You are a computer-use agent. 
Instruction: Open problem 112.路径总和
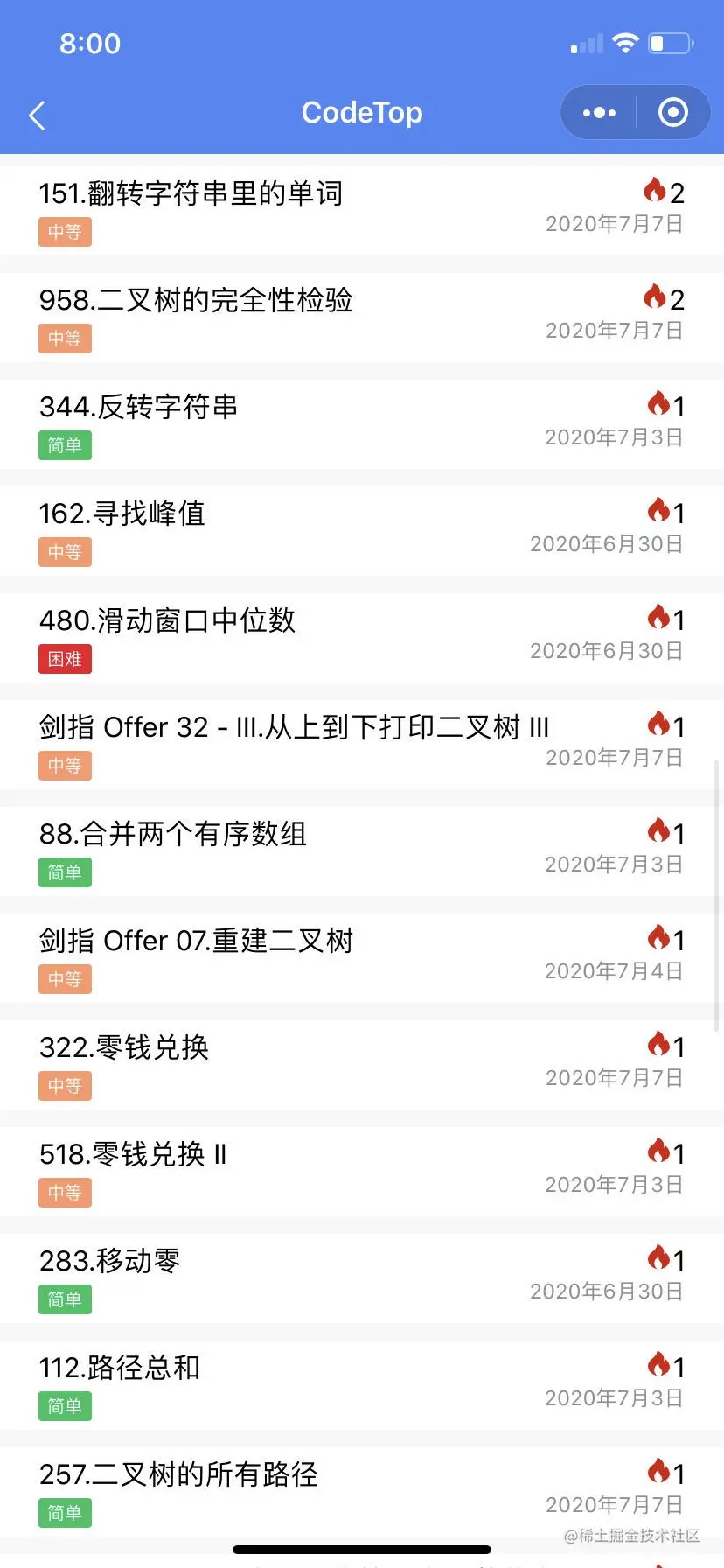point(120,1368)
